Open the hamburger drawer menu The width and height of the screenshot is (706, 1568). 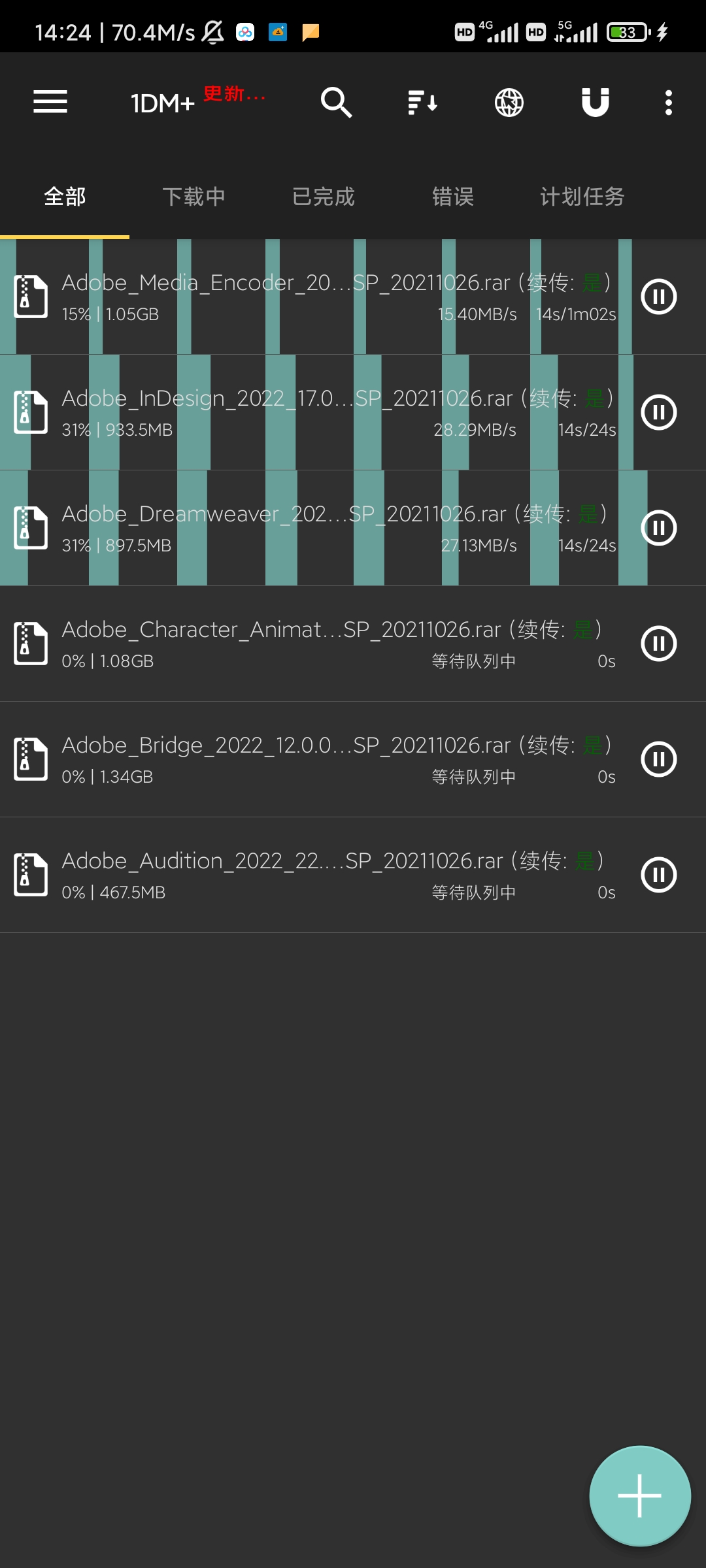tap(50, 102)
